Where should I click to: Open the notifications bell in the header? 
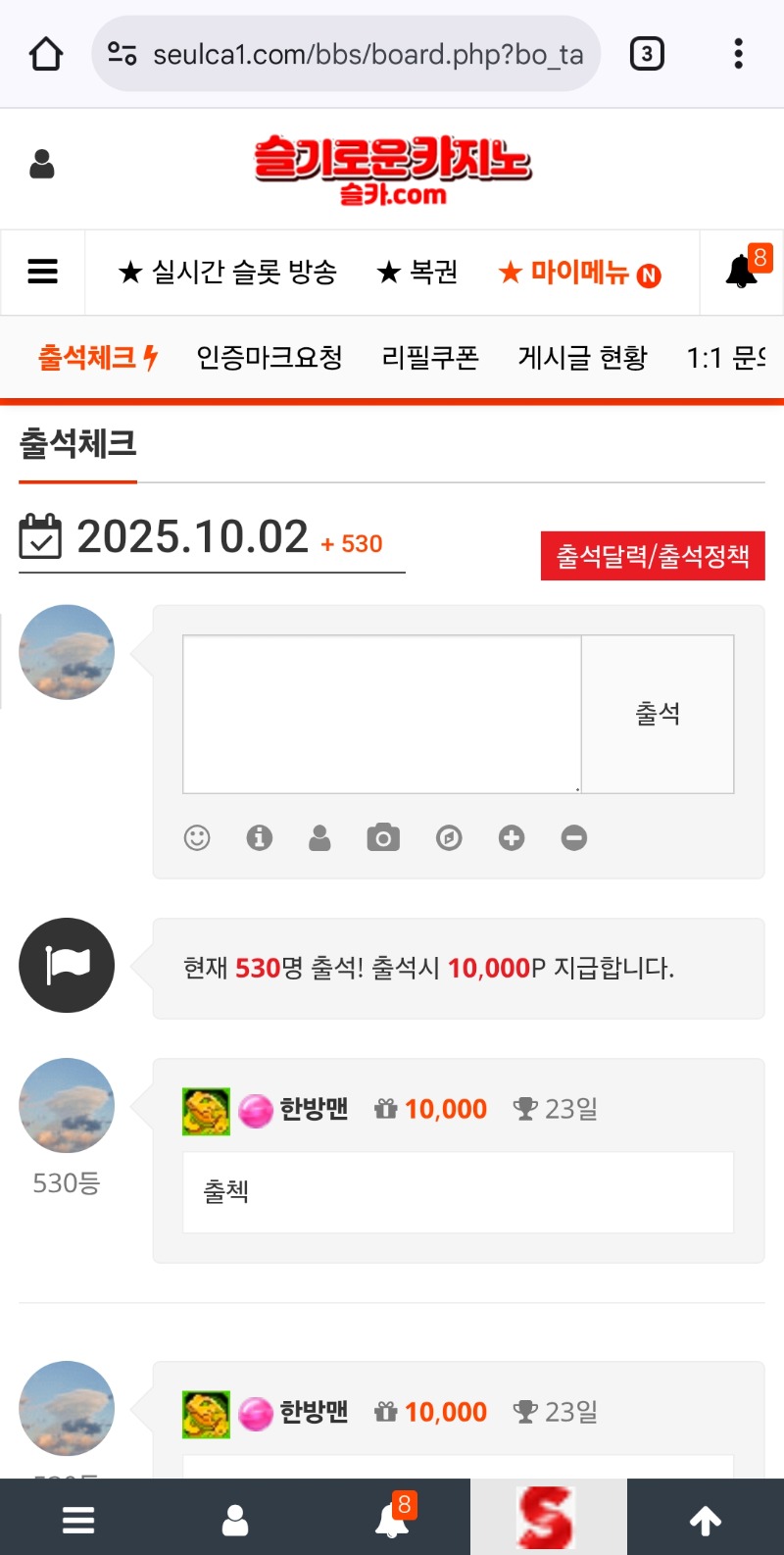(x=742, y=272)
